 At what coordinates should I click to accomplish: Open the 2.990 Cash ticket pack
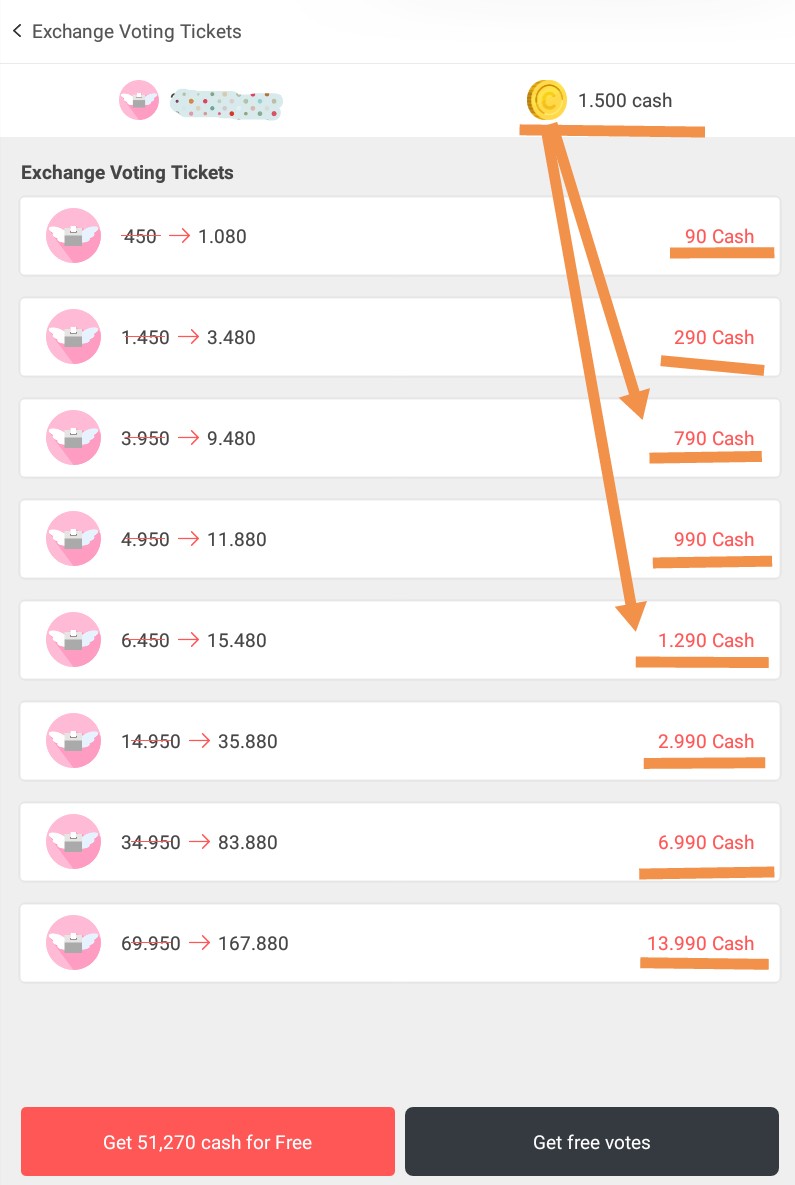(399, 742)
